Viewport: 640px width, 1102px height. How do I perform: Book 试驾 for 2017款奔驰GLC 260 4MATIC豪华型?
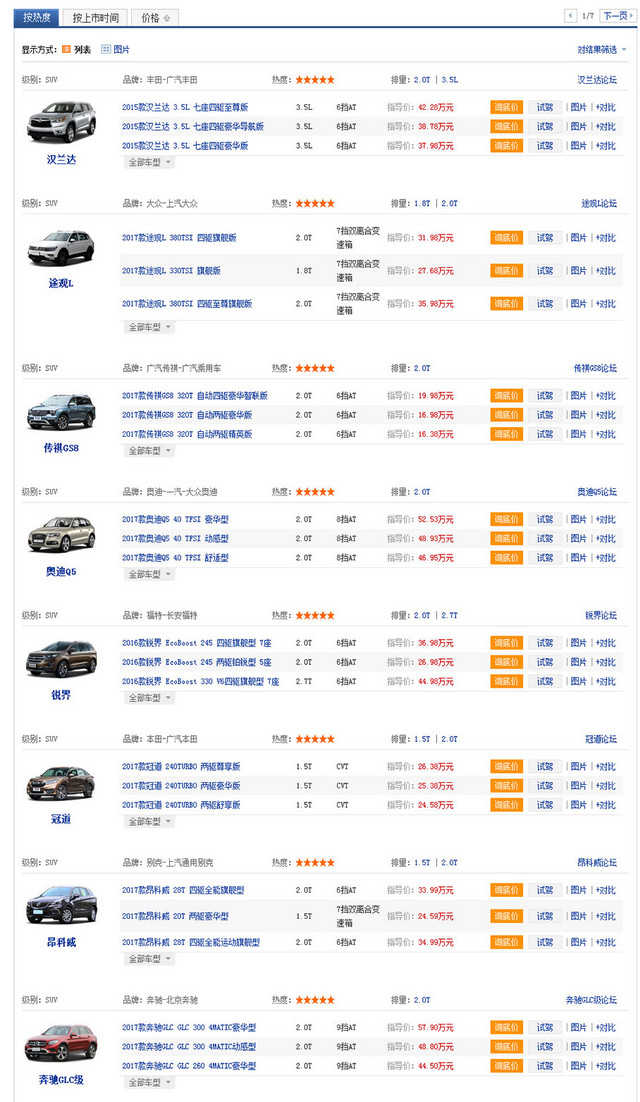(x=545, y=1066)
